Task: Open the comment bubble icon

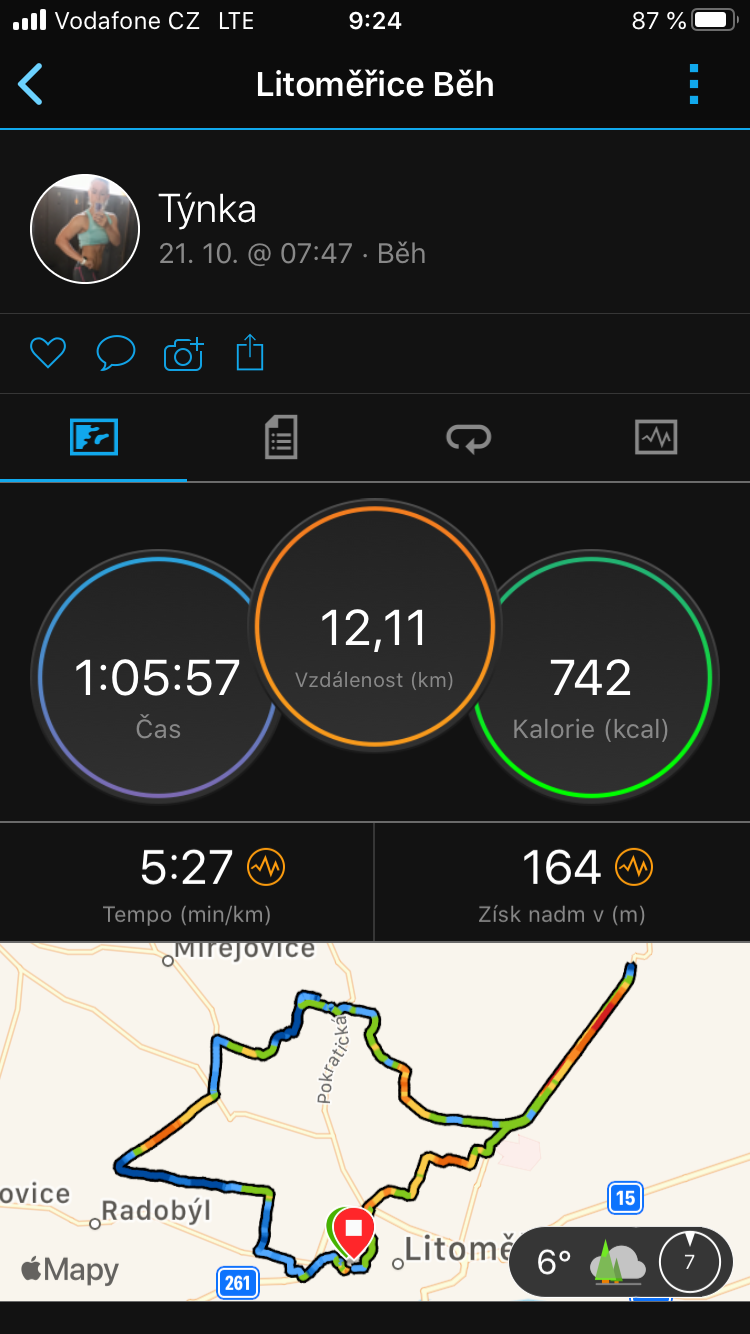Action: pos(115,353)
